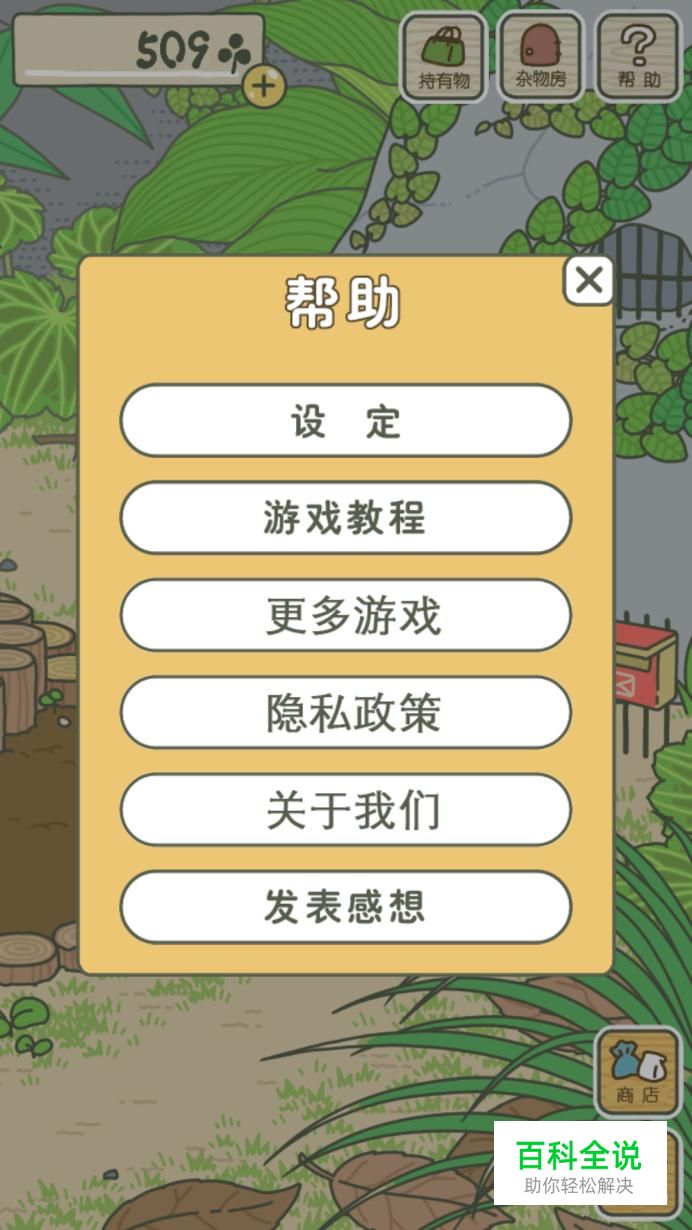The image size is (692, 1230).
Task: Tap 更多游戏 for more games
Action: [345, 615]
